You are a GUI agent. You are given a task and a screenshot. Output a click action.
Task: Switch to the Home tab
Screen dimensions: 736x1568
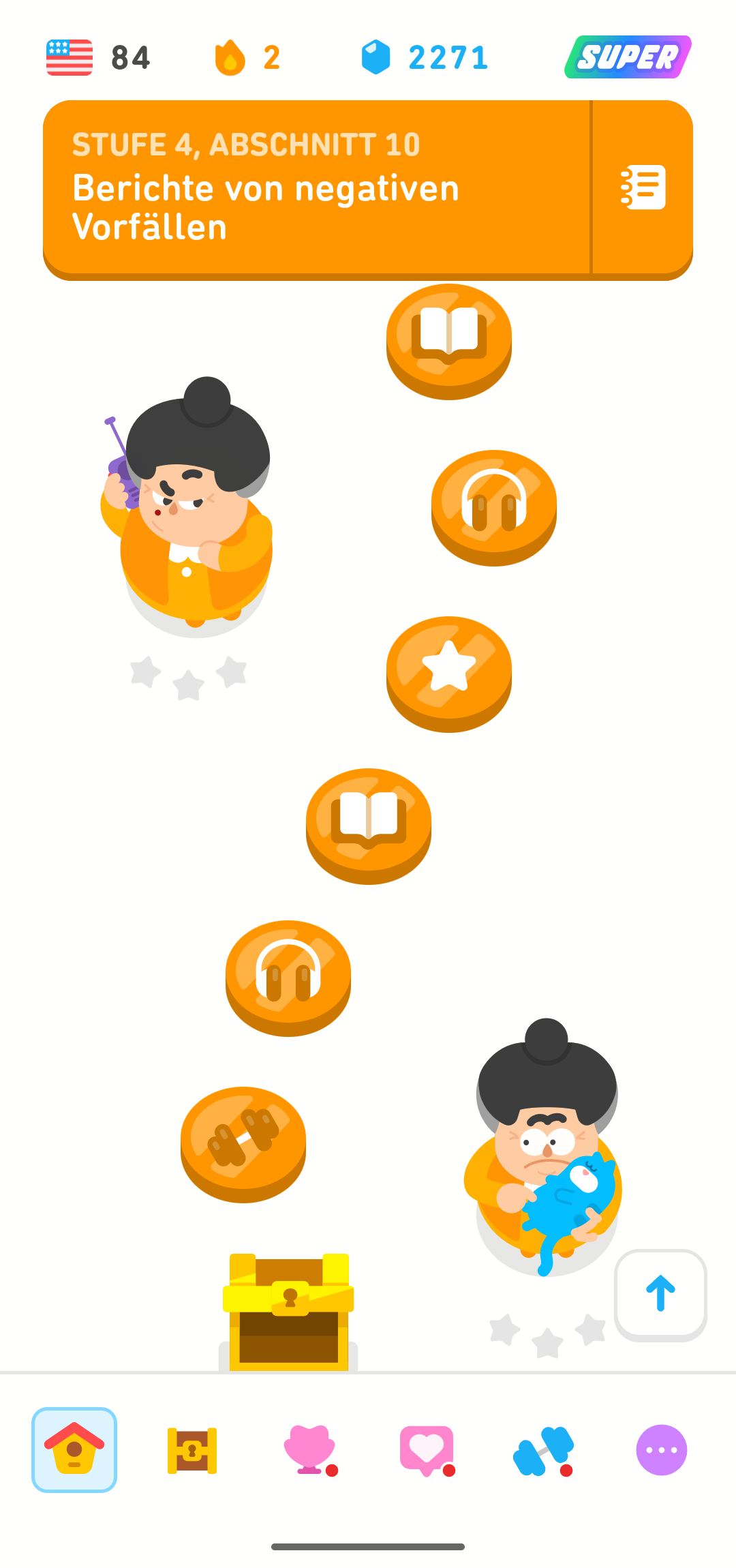click(x=74, y=1449)
